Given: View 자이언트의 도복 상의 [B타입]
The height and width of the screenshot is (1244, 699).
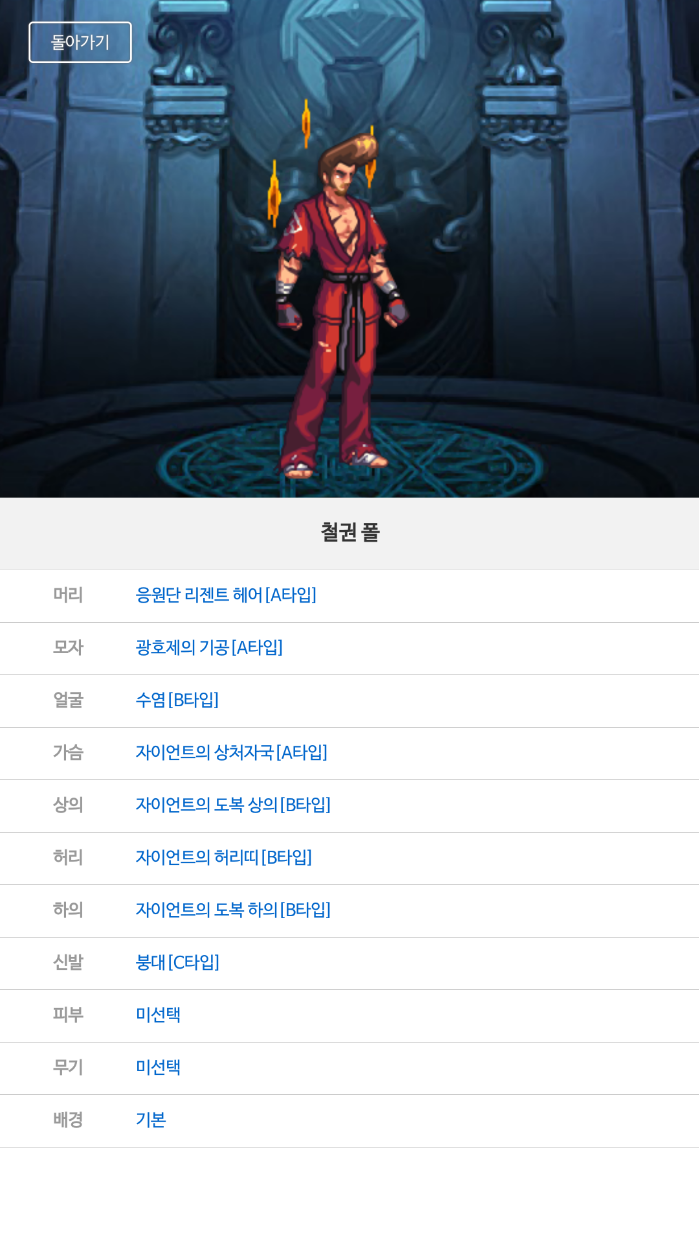Looking at the screenshot, I should tap(233, 805).
